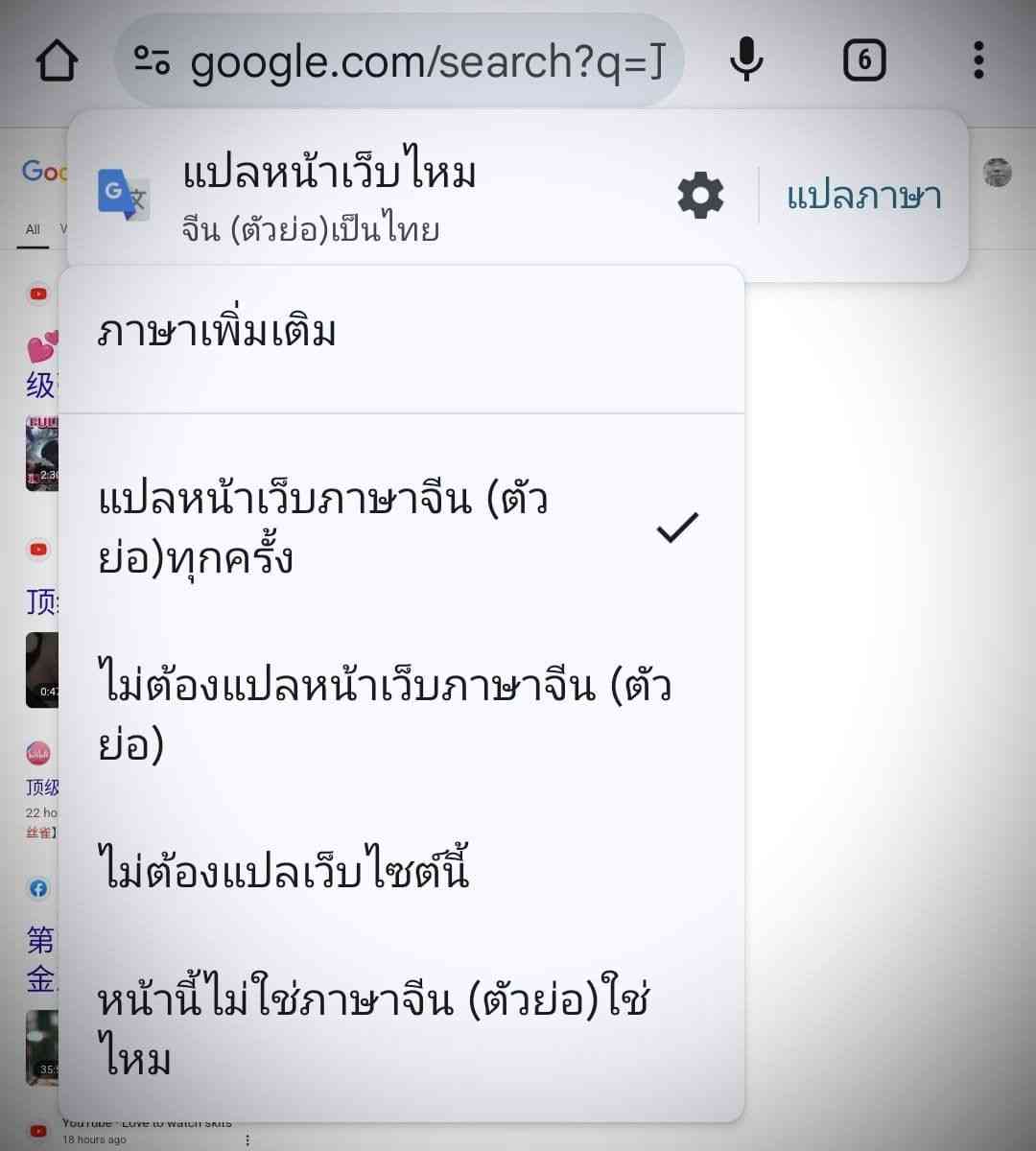Toggle แปลหน้าเว็บภาษาจีน (ตัวย่อ)ทุกครั้ง option
Screen dimensions: 1036x1151
click(401, 529)
